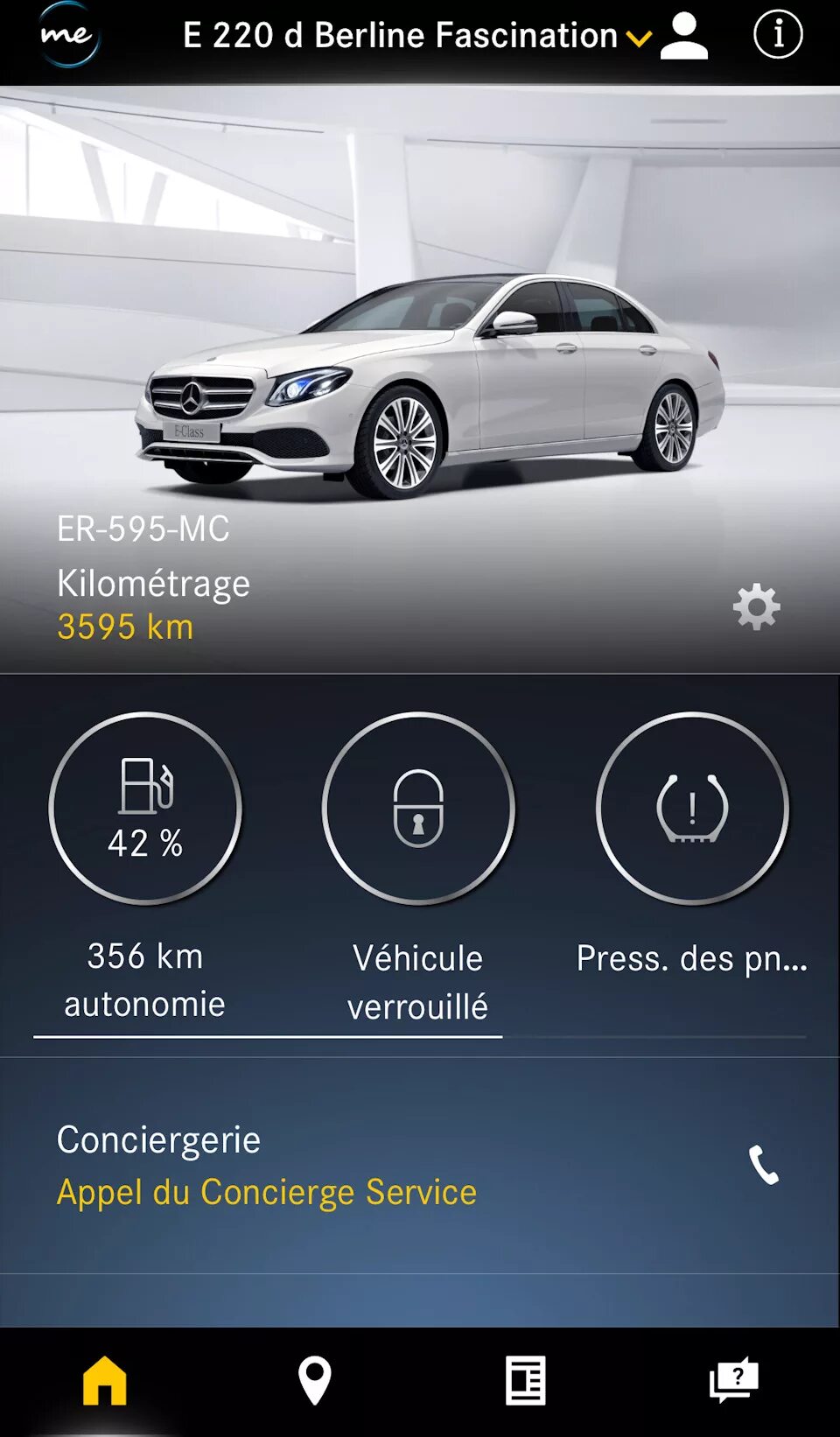Open the information icon
This screenshot has width=840, height=1437.
[x=777, y=35]
